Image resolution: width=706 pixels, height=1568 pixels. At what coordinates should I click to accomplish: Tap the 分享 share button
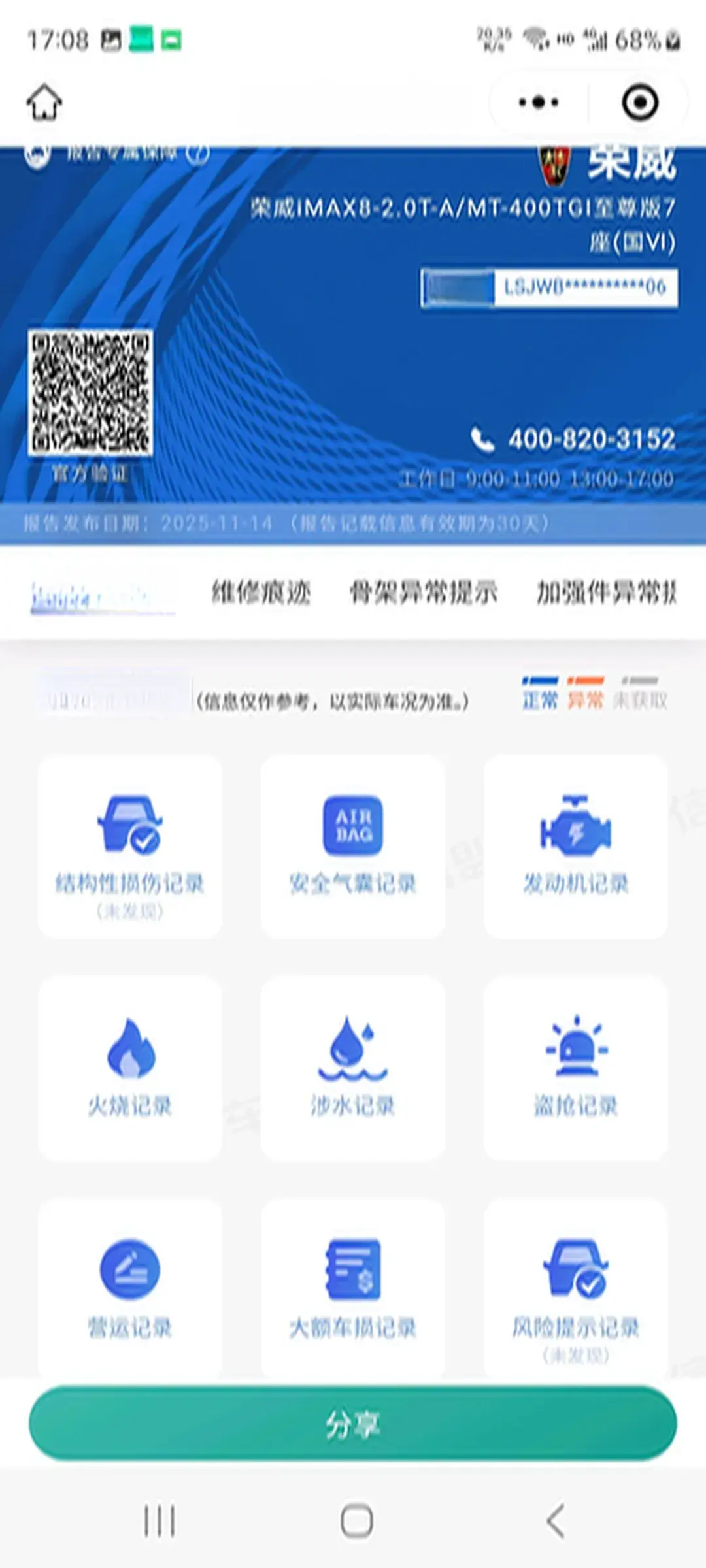pyautogui.click(x=353, y=1424)
